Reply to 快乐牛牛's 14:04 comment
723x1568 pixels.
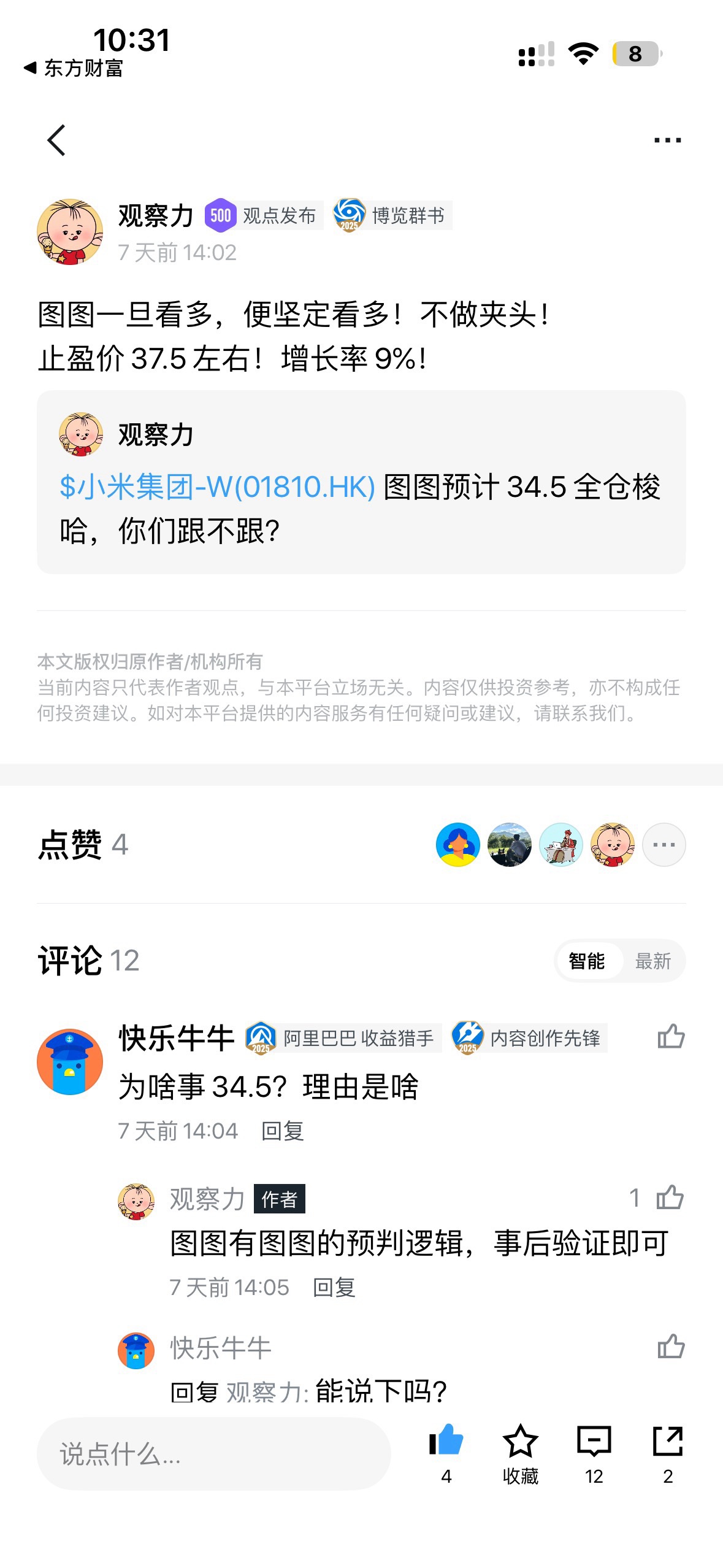pos(283,1131)
